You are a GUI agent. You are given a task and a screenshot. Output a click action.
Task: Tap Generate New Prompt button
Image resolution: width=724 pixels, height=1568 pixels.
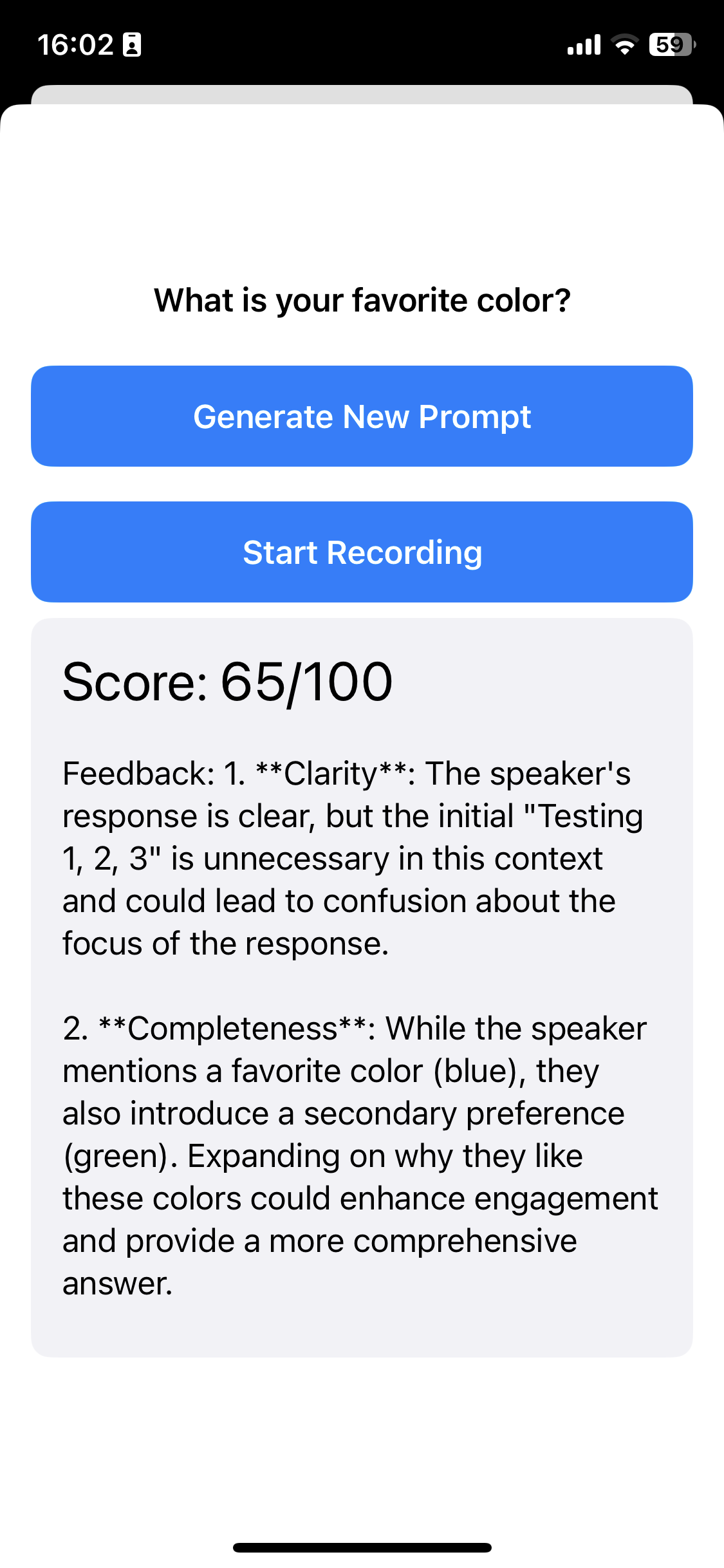(x=362, y=416)
